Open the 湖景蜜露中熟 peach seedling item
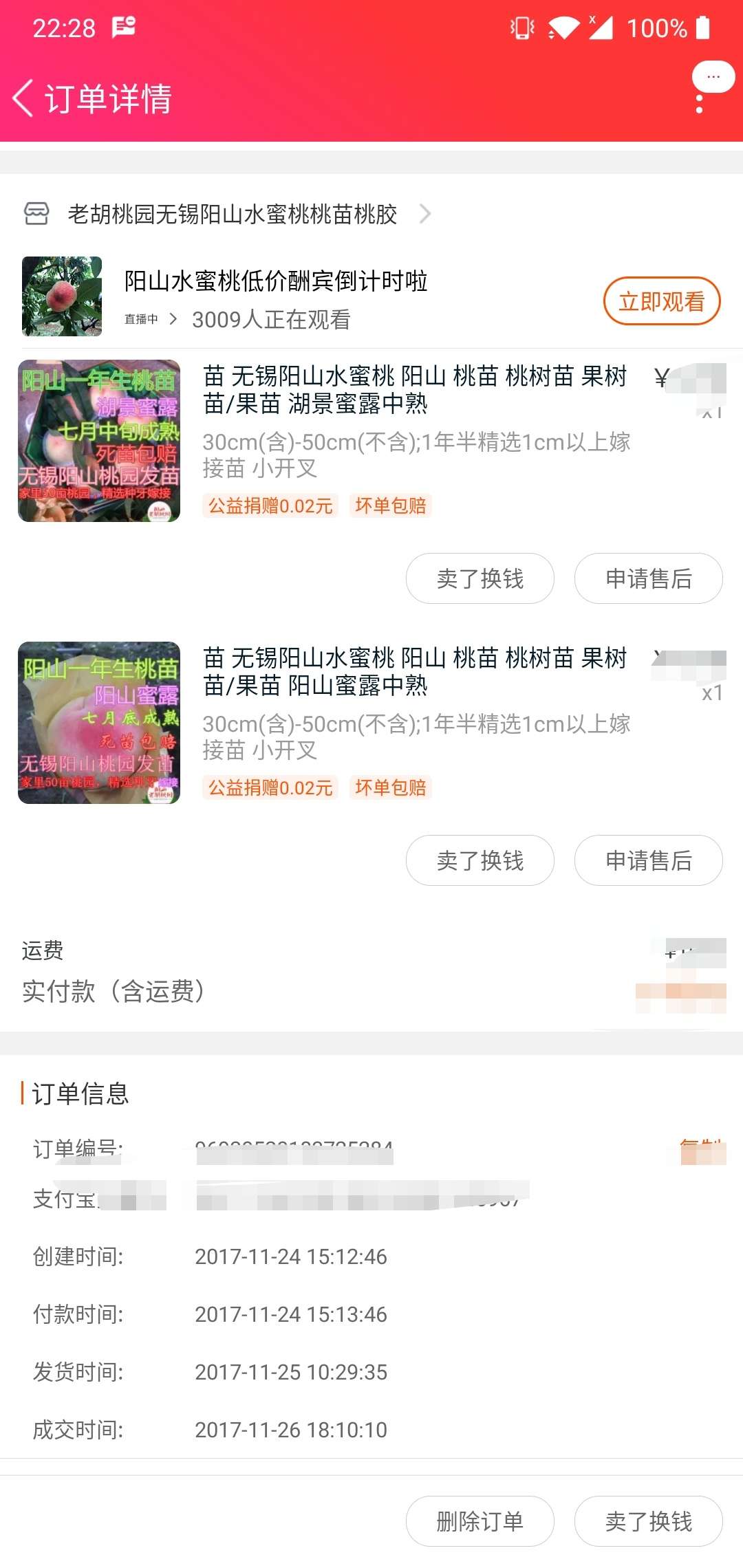Image resolution: width=743 pixels, height=1568 pixels. click(414, 390)
